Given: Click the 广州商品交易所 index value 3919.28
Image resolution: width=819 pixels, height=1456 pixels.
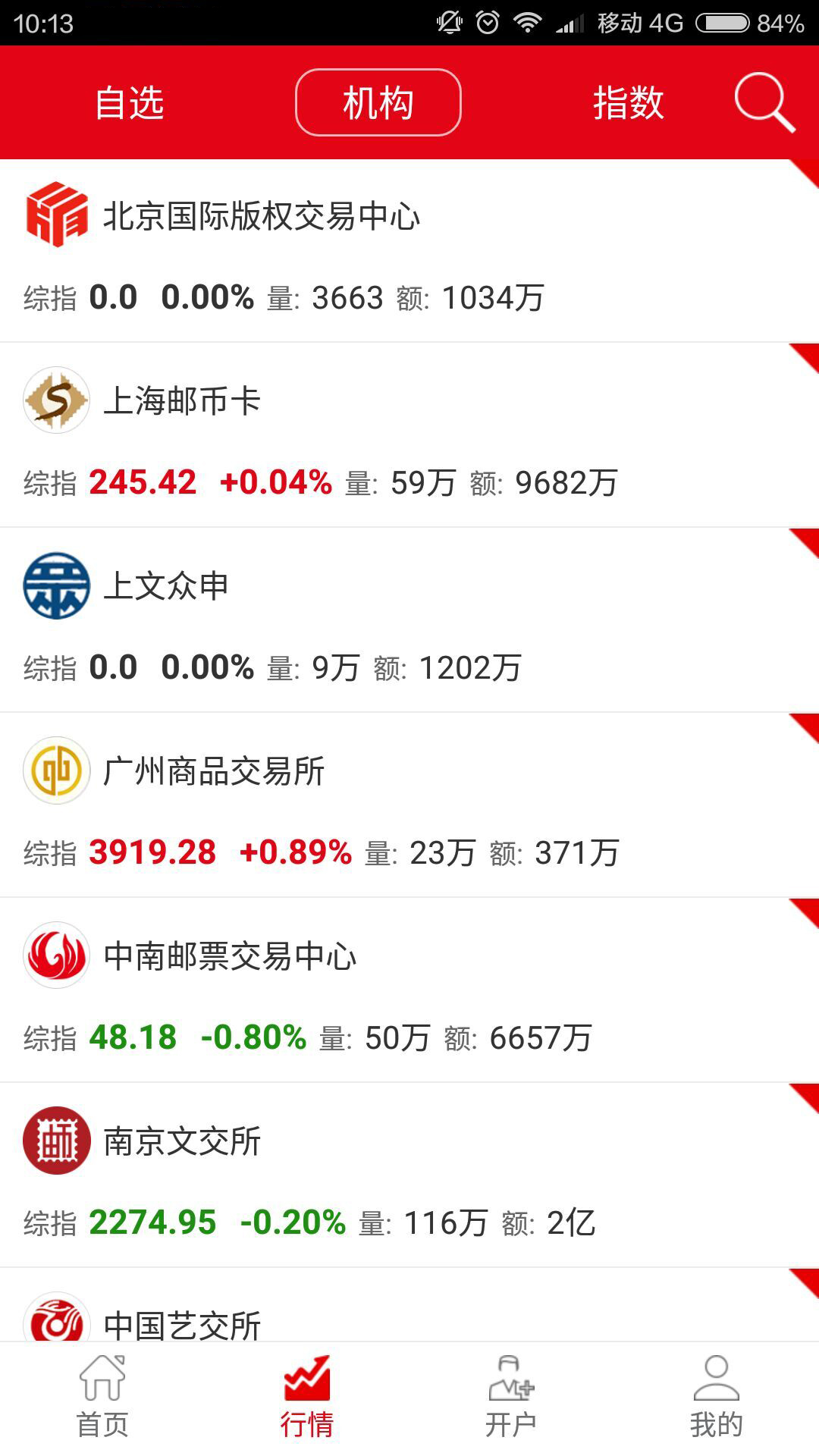Looking at the screenshot, I should coord(152,851).
